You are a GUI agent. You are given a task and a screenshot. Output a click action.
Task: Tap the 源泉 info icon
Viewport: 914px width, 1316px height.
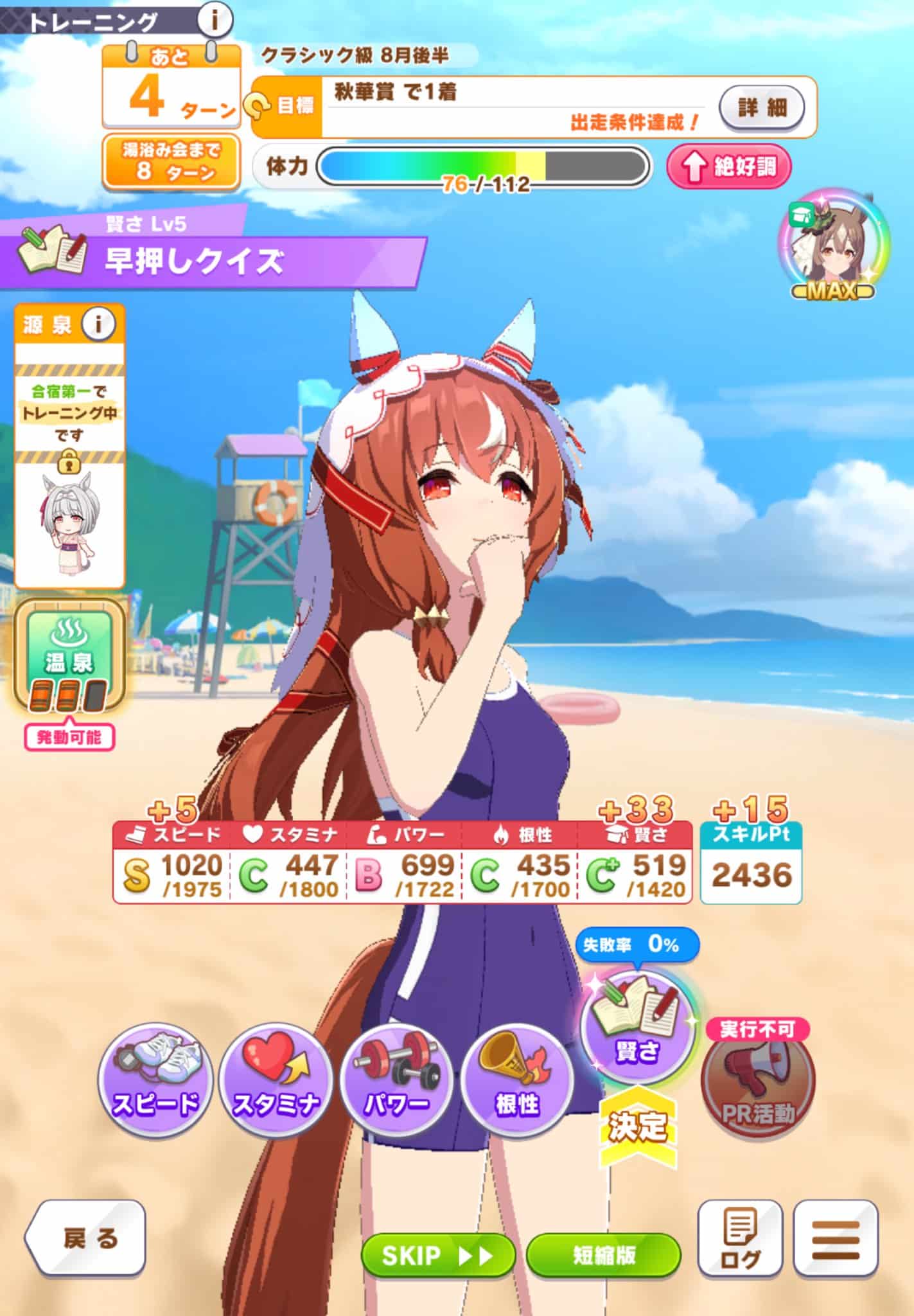[98, 325]
